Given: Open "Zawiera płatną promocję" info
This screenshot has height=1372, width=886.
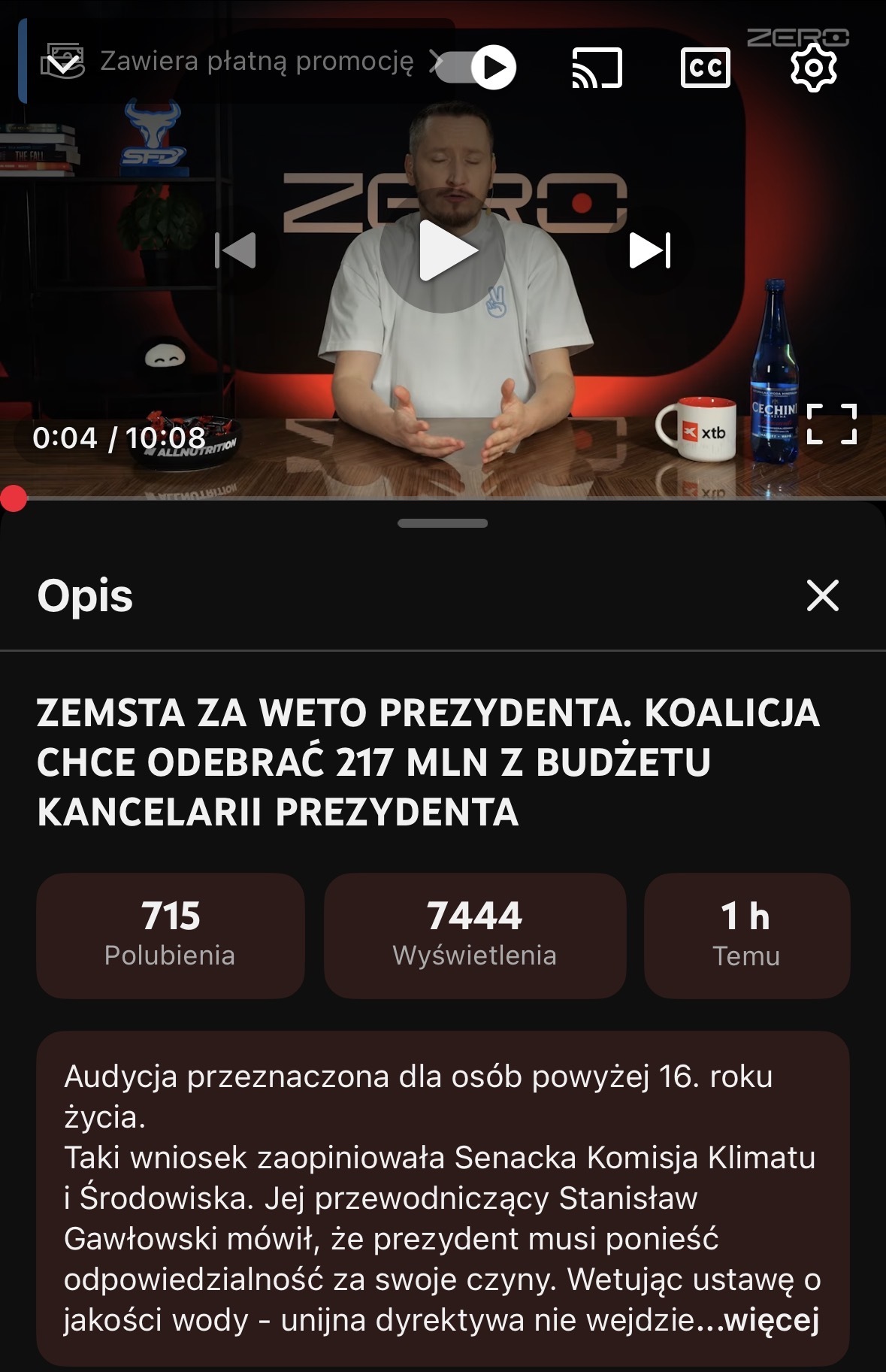Looking at the screenshot, I should (257, 62).
